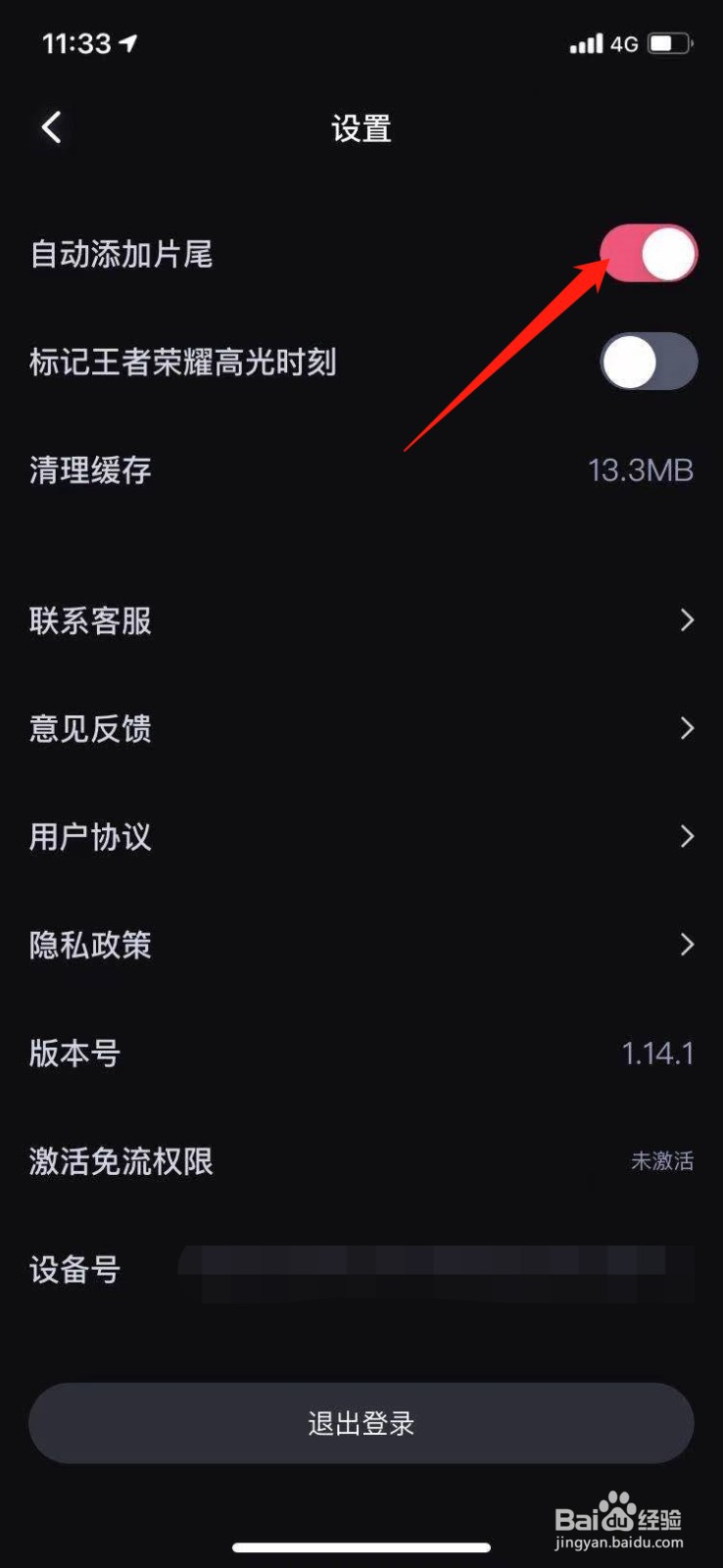Tap the home indicator bar at bottom
The width and height of the screenshot is (723, 1568).
tap(361, 1548)
